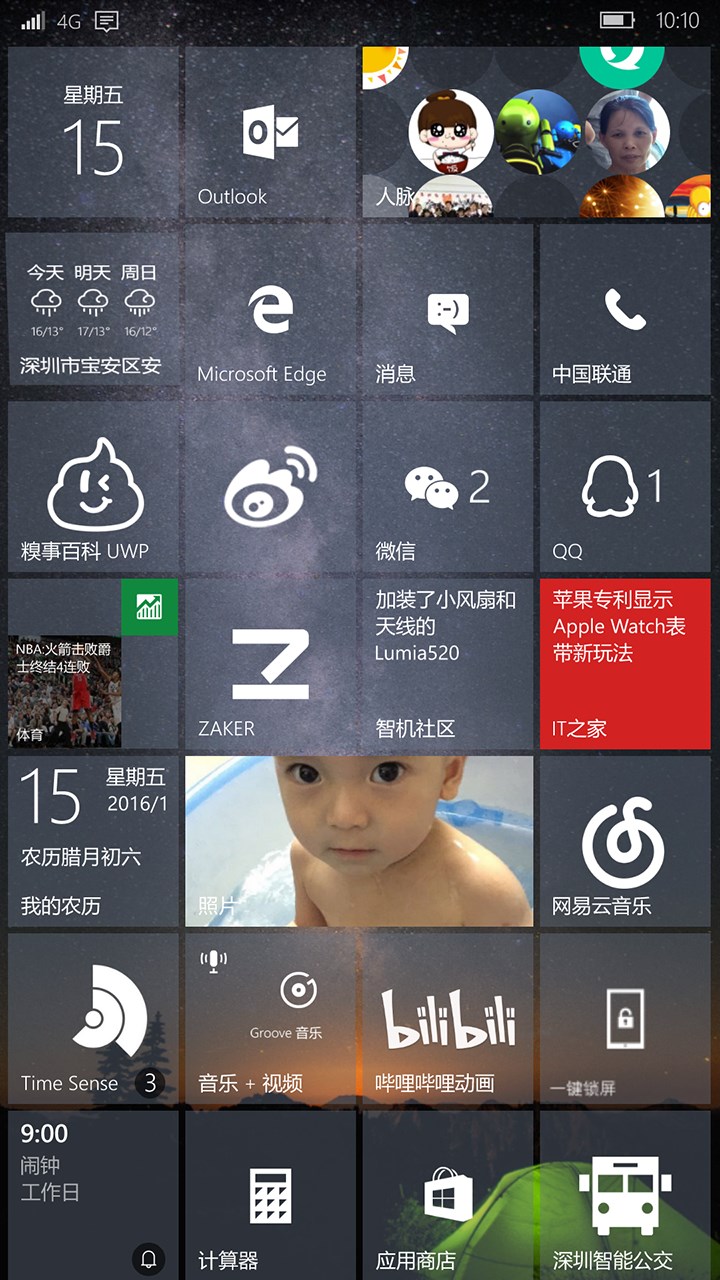
Task: Launch 哔哩哔哩动画
Action: [x=448, y=1019]
